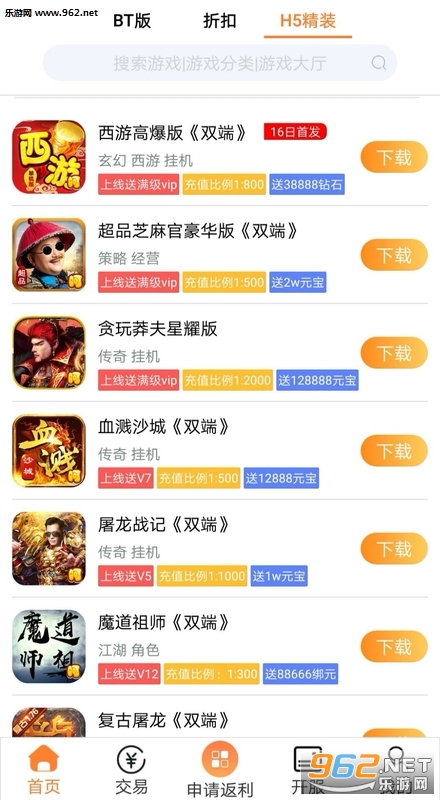440x800 pixels.
Task: Switch to the 折扣 tab
Action: pyautogui.click(x=219, y=21)
